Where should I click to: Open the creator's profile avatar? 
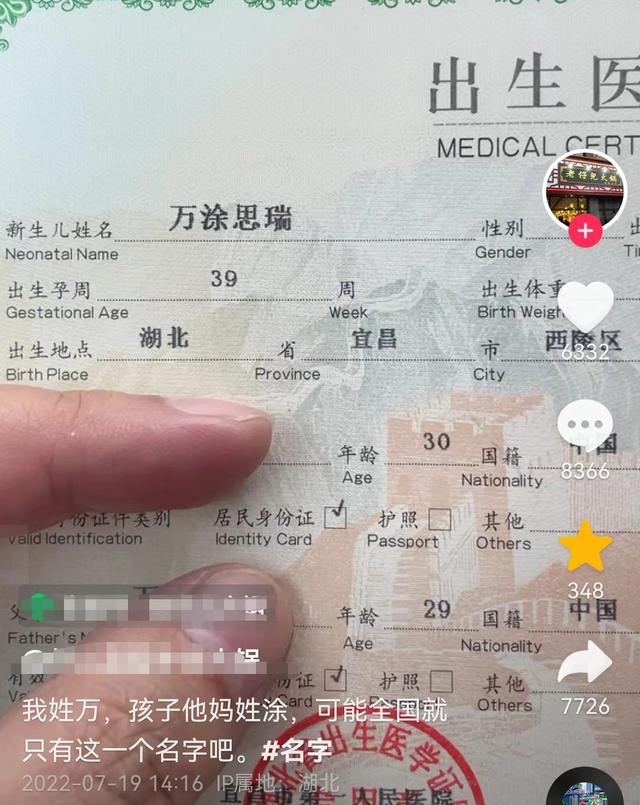(x=585, y=190)
